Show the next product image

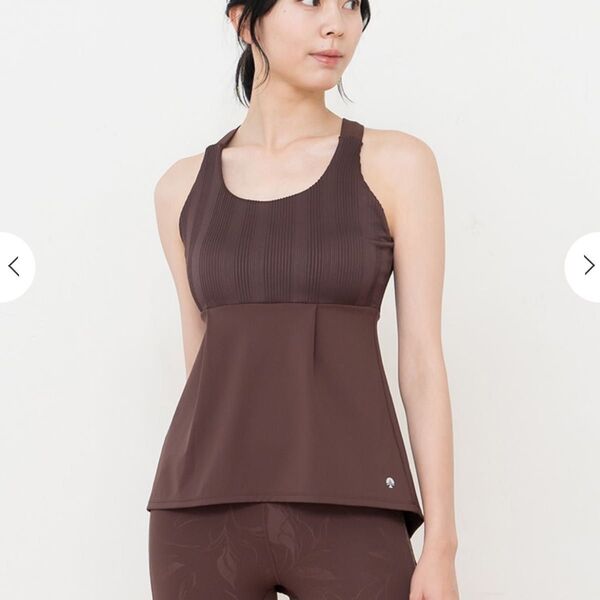[587, 267]
